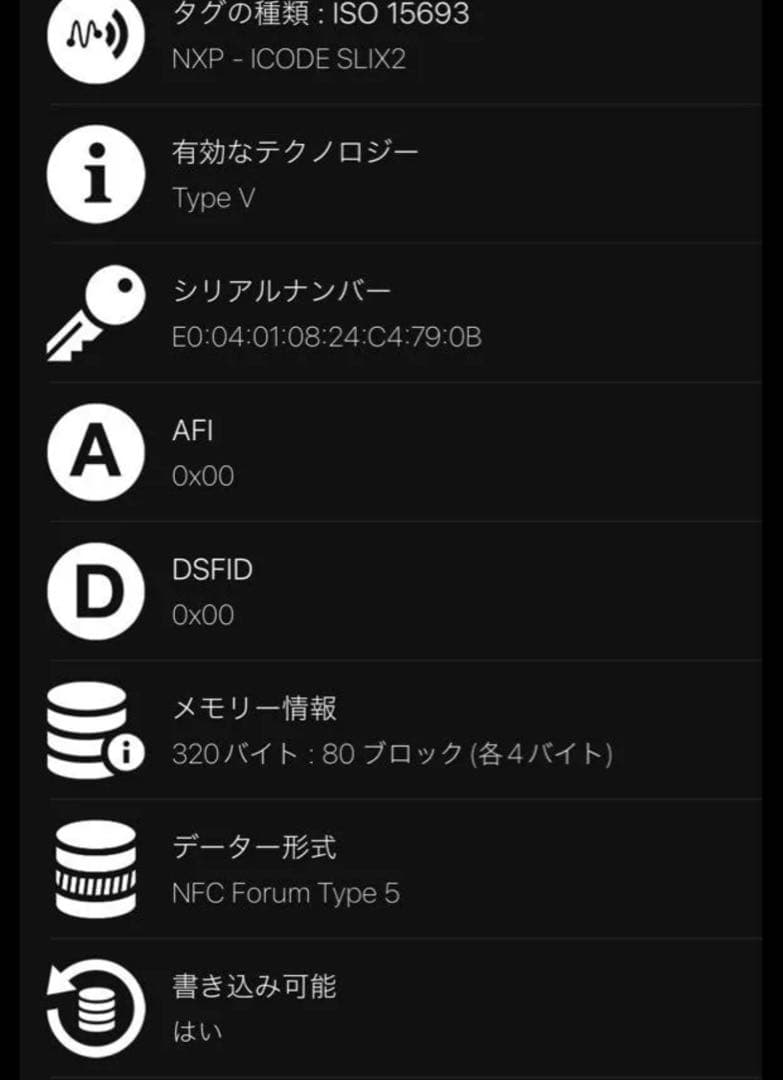Image resolution: width=783 pixels, height=1080 pixels.
Task: Open the タグの種類 ISO 15693 row
Action: [320, 36]
